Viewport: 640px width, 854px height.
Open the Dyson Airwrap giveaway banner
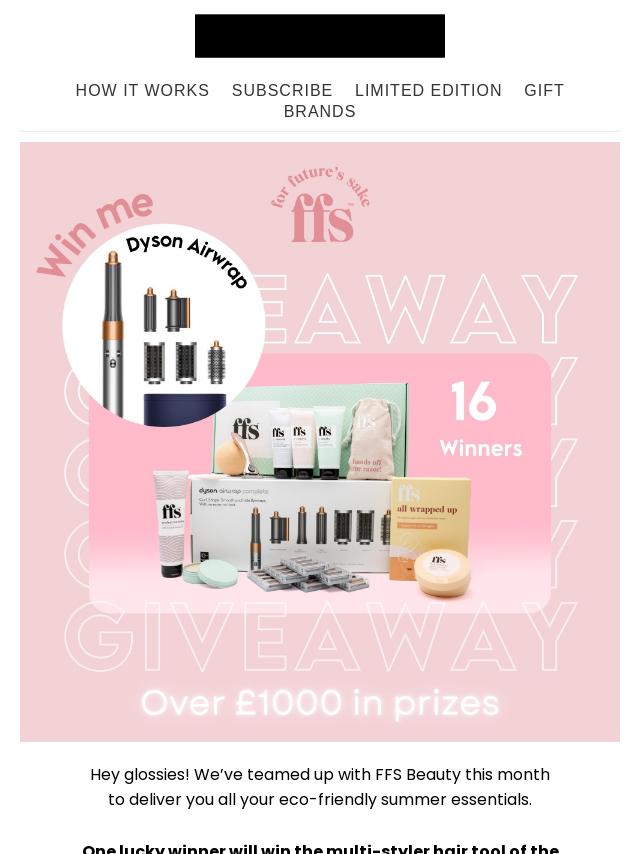pos(320,442)
